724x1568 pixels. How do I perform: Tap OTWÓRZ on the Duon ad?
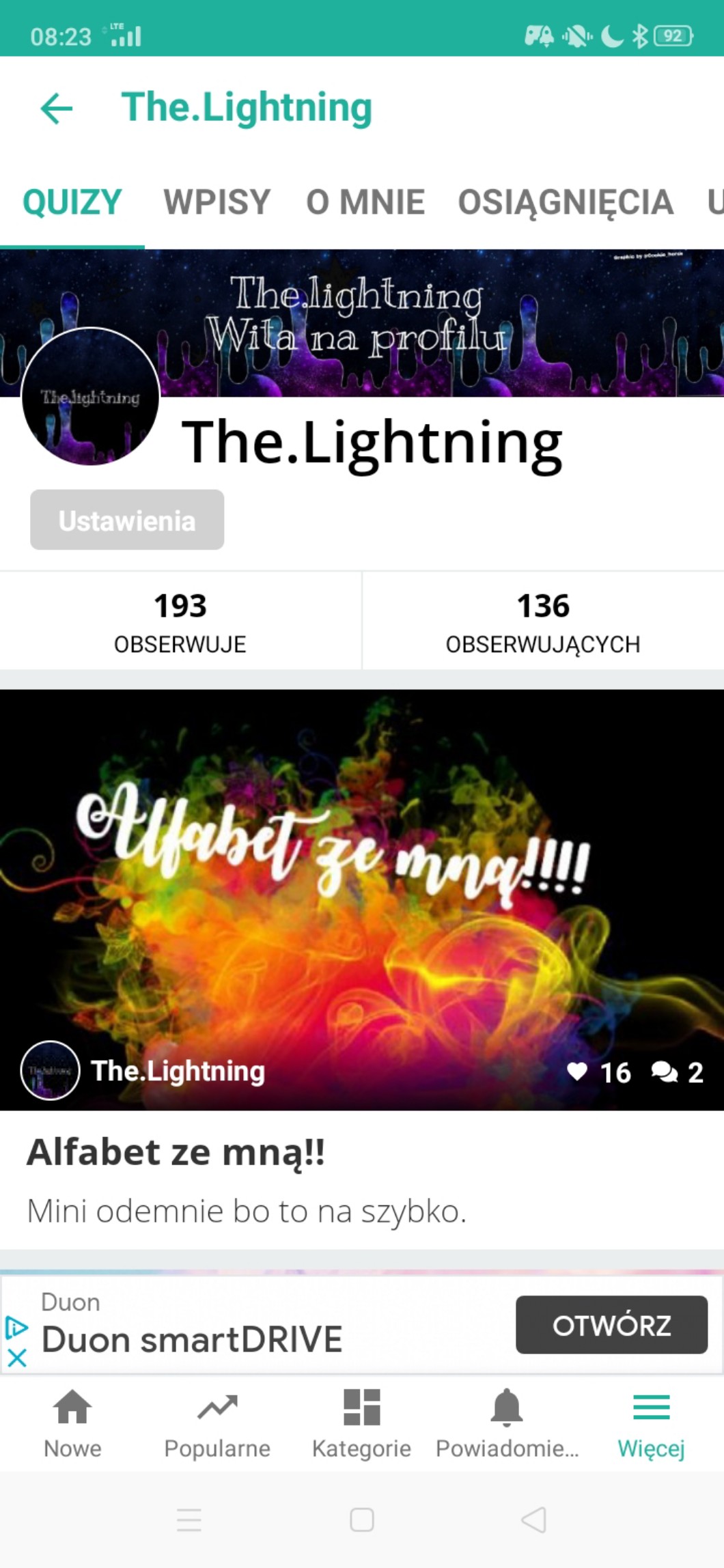point(611,1325)
